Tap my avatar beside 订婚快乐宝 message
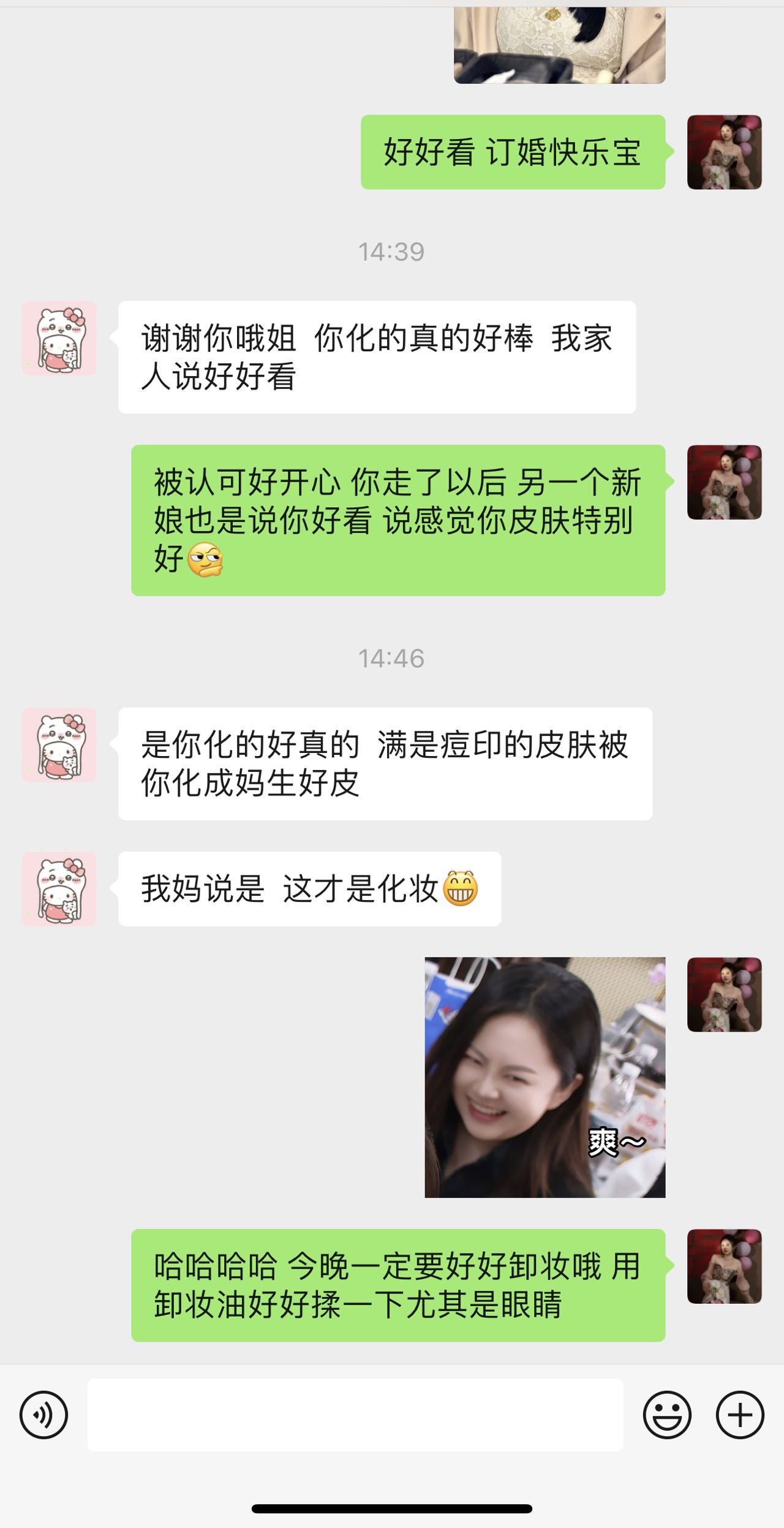784x1528 pixels. [x=724, y=152]
